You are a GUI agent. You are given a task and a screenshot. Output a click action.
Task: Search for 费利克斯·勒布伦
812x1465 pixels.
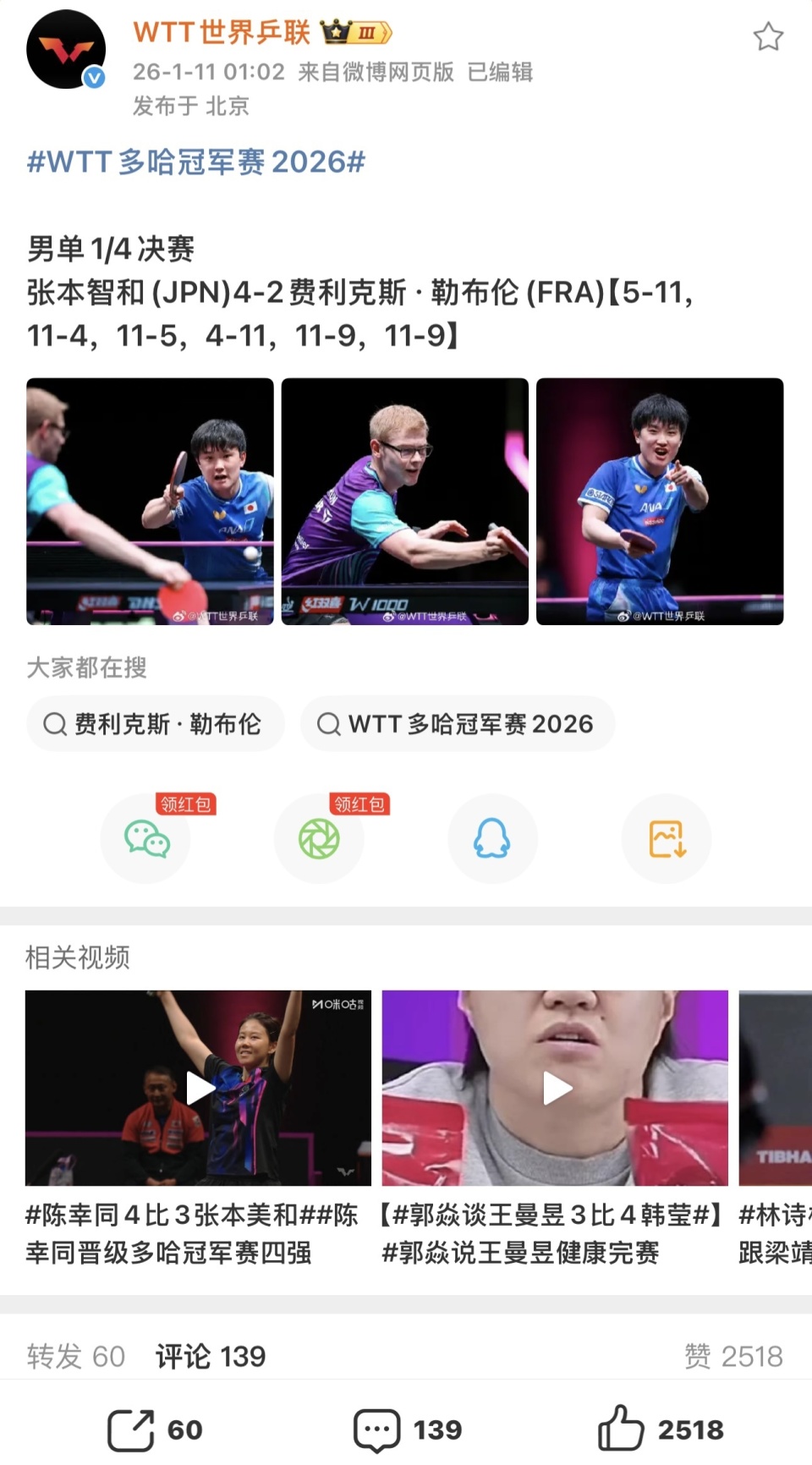[155, 724]
